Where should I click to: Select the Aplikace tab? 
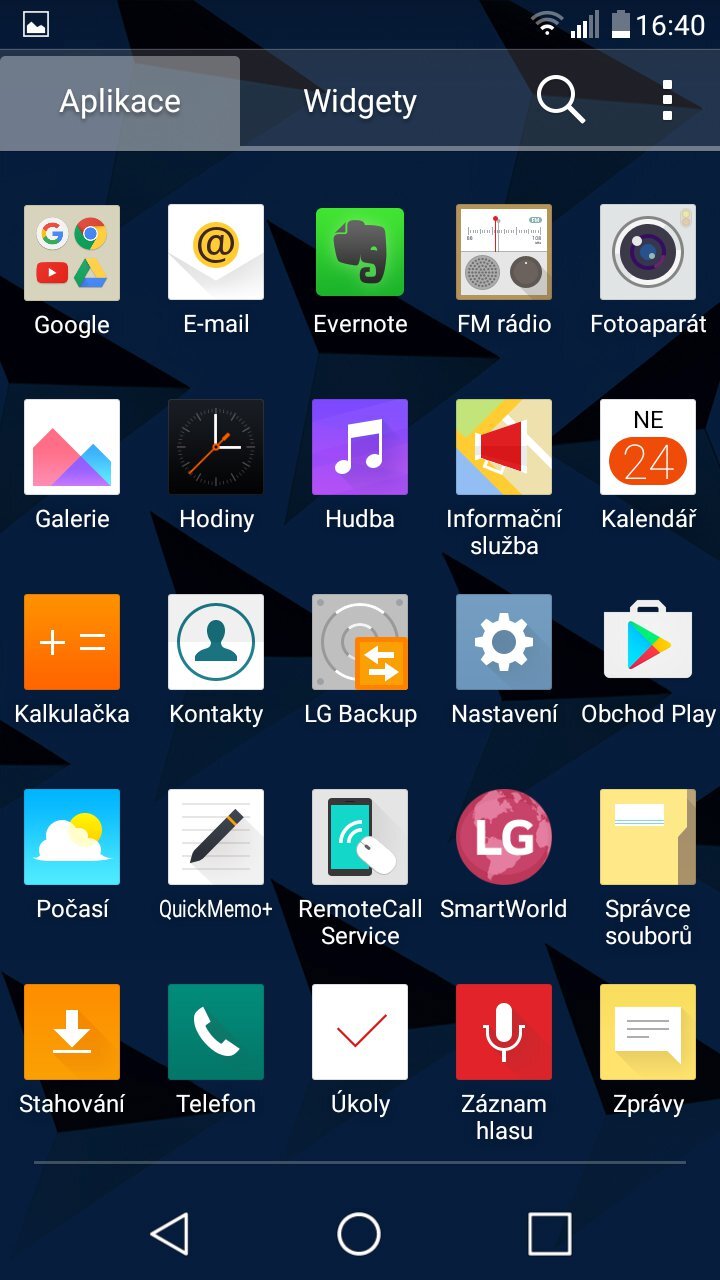120,100
